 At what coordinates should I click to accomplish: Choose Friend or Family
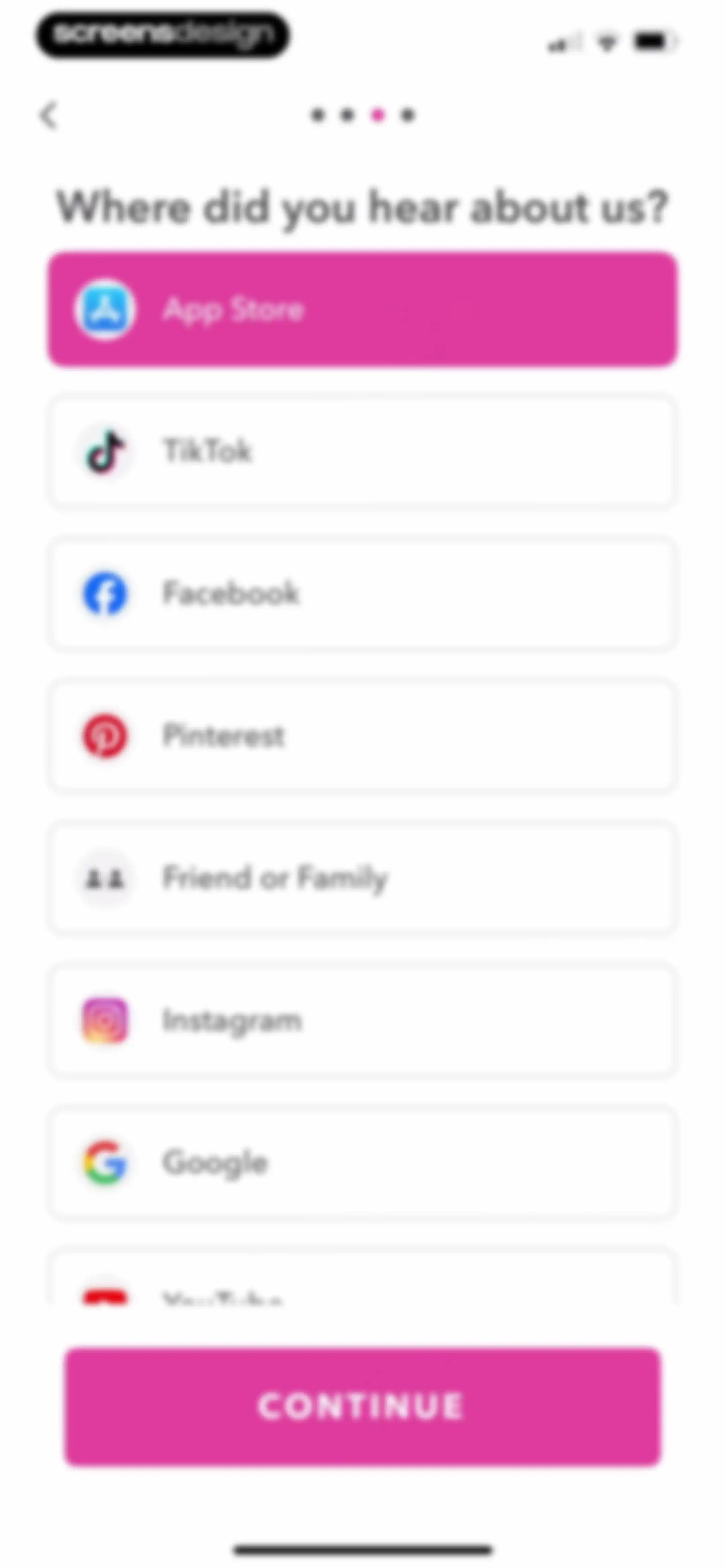[362, 878]
